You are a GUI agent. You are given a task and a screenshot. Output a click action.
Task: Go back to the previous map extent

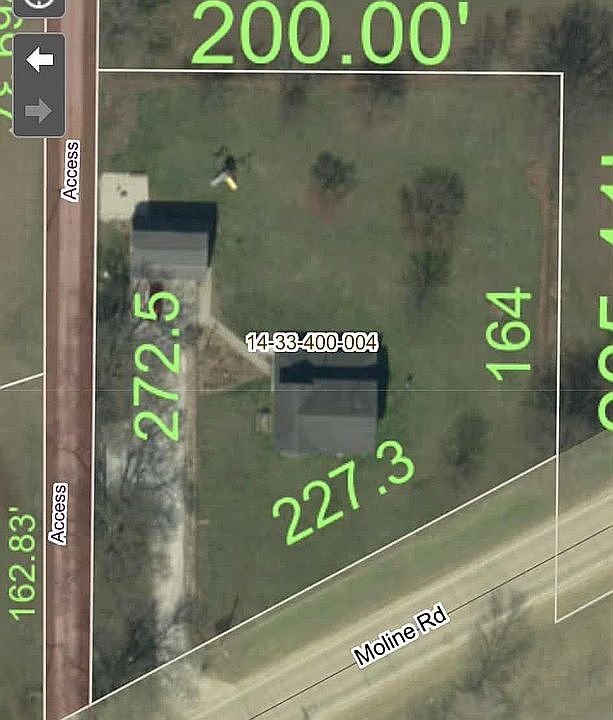pos(40,61)
